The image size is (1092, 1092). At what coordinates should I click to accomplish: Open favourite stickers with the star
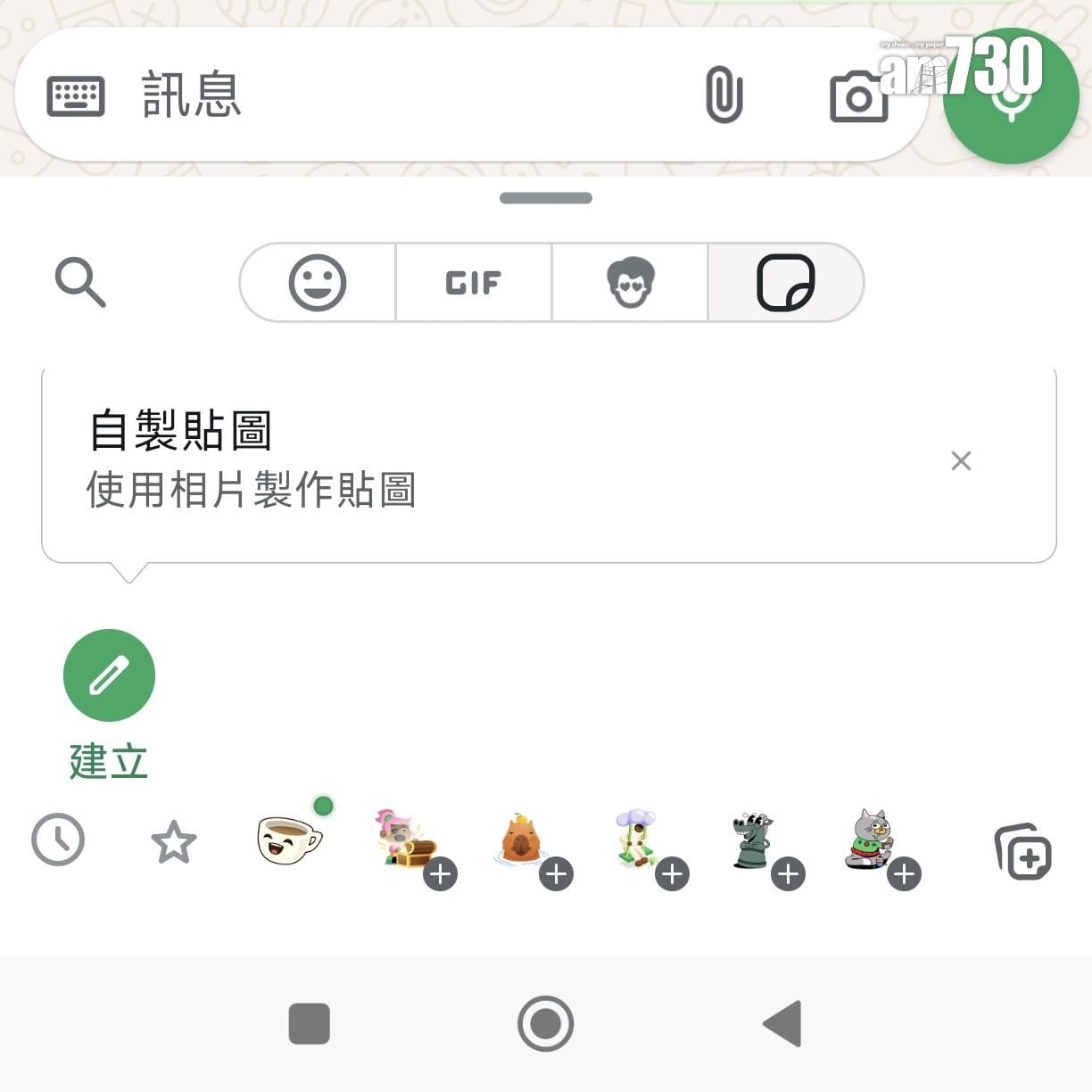click(173, 842)
